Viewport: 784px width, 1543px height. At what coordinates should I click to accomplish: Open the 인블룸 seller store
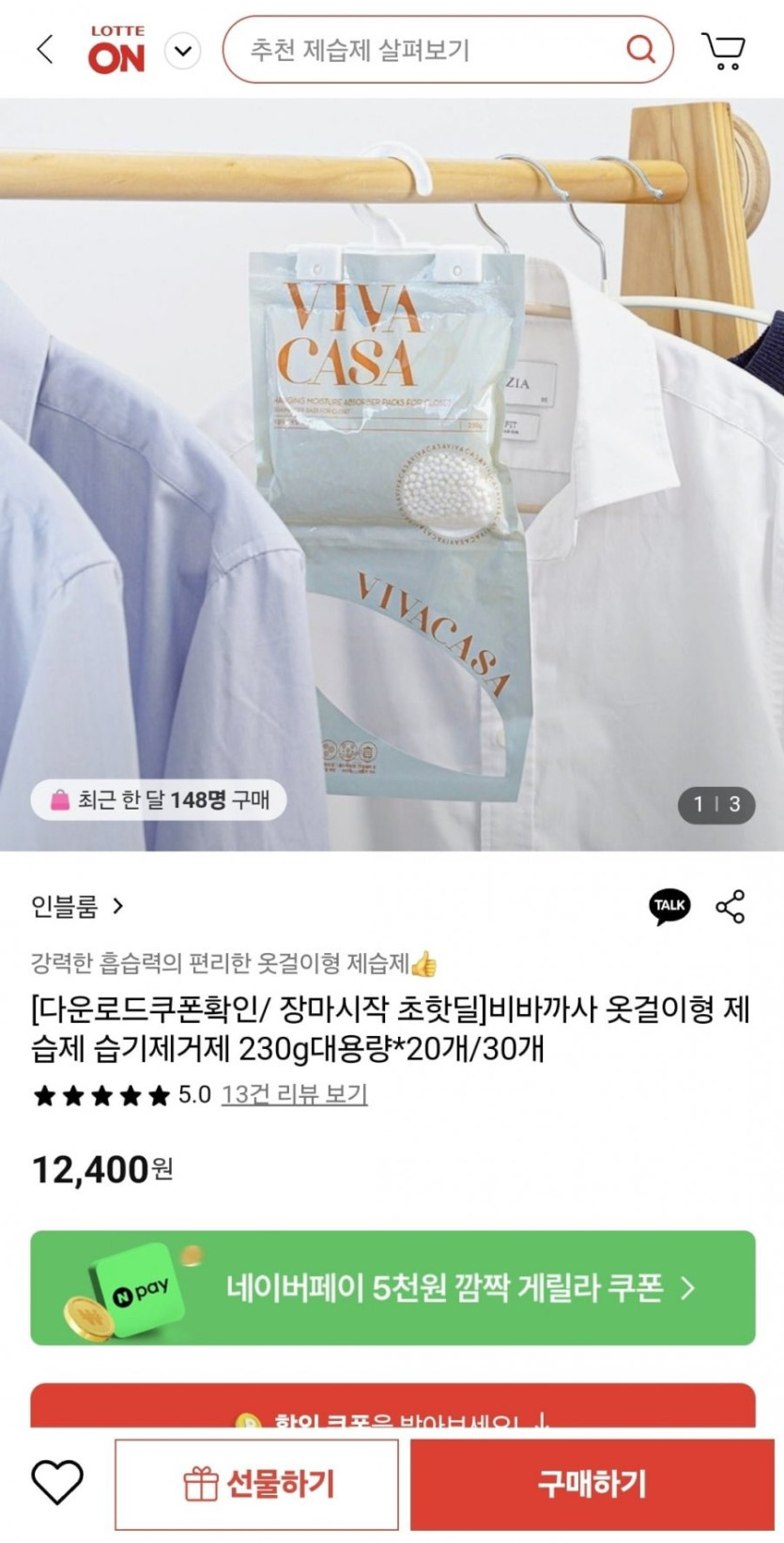(x=77, y=906)
